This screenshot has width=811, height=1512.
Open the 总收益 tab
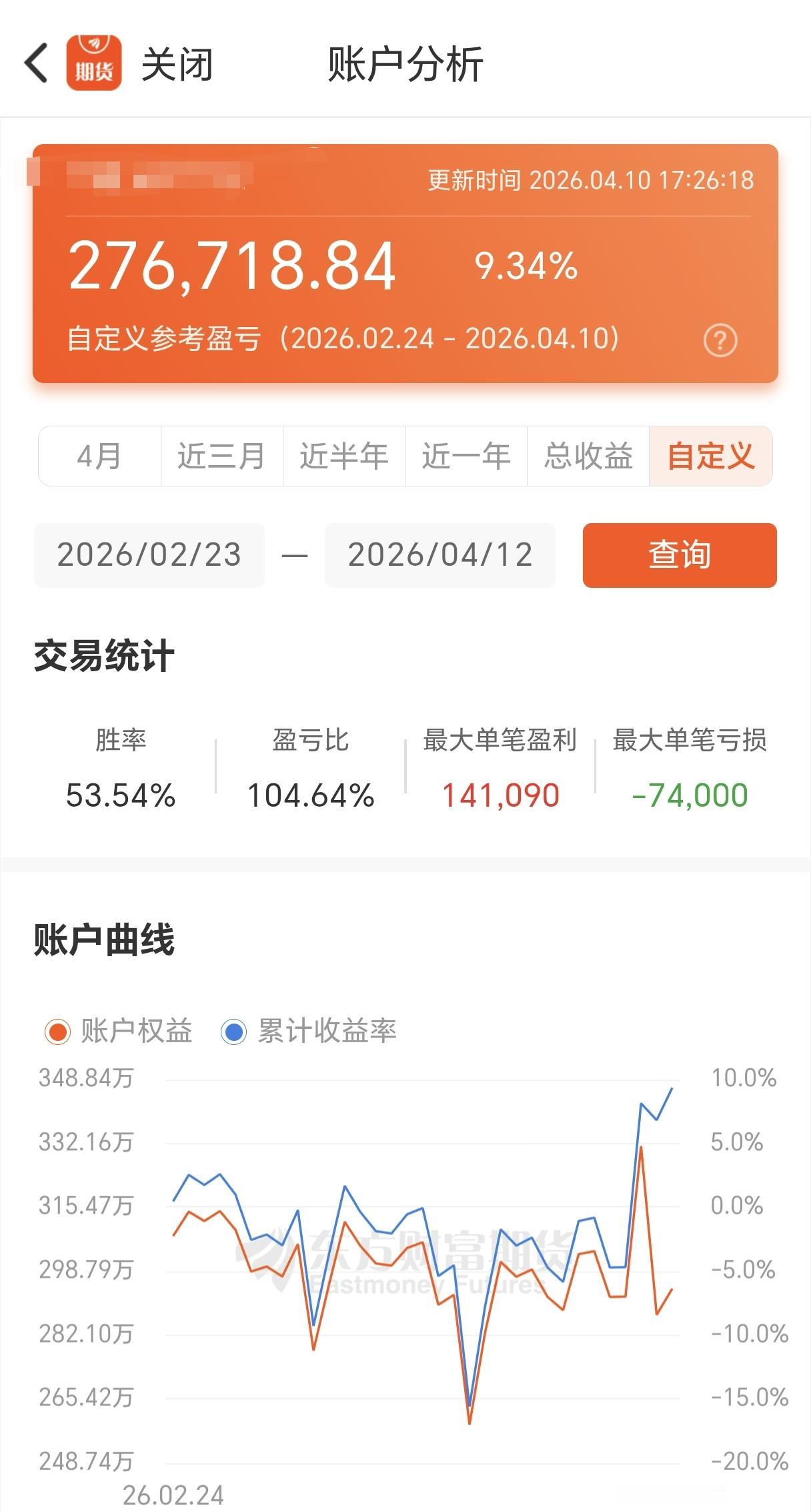pos(587,456)
